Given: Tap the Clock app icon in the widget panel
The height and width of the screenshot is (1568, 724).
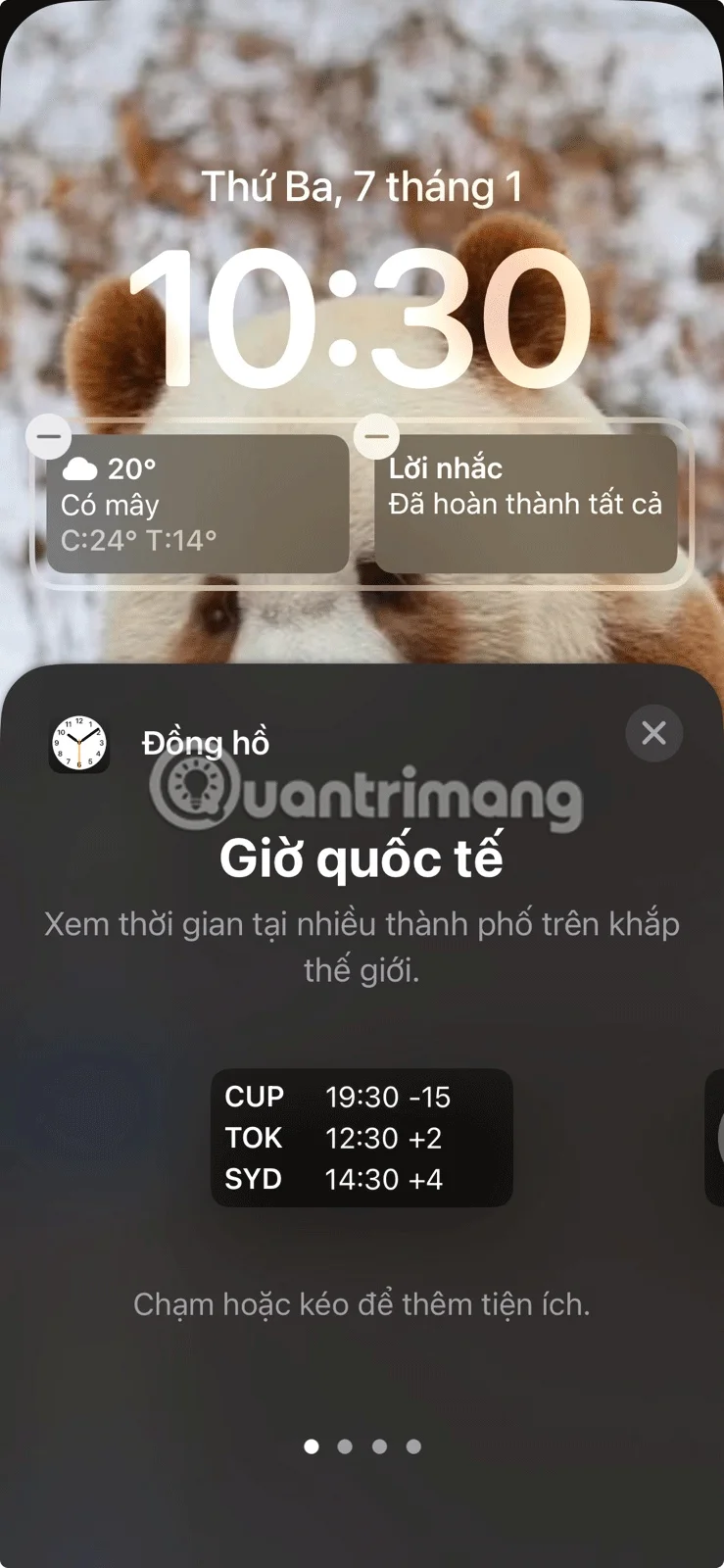Looking at the screenshot, I should (x=82, y=742).
